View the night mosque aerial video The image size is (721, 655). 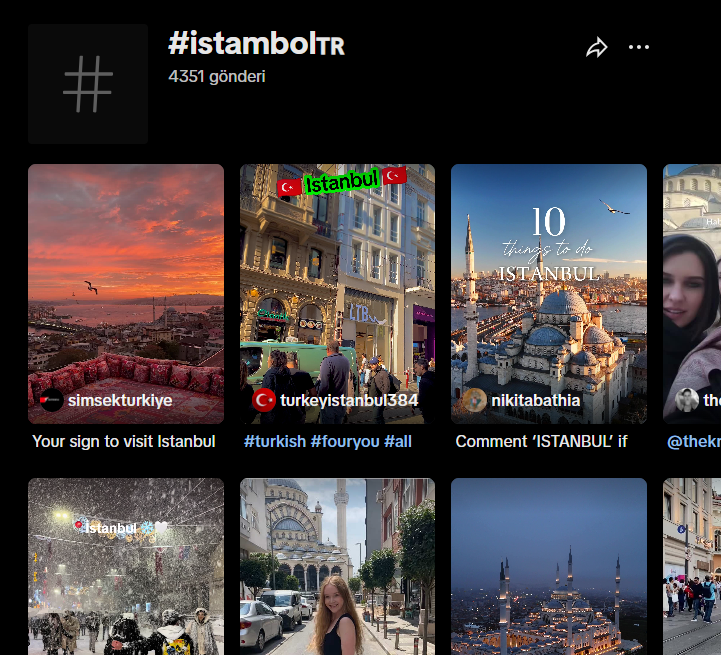tap(549, 567)
